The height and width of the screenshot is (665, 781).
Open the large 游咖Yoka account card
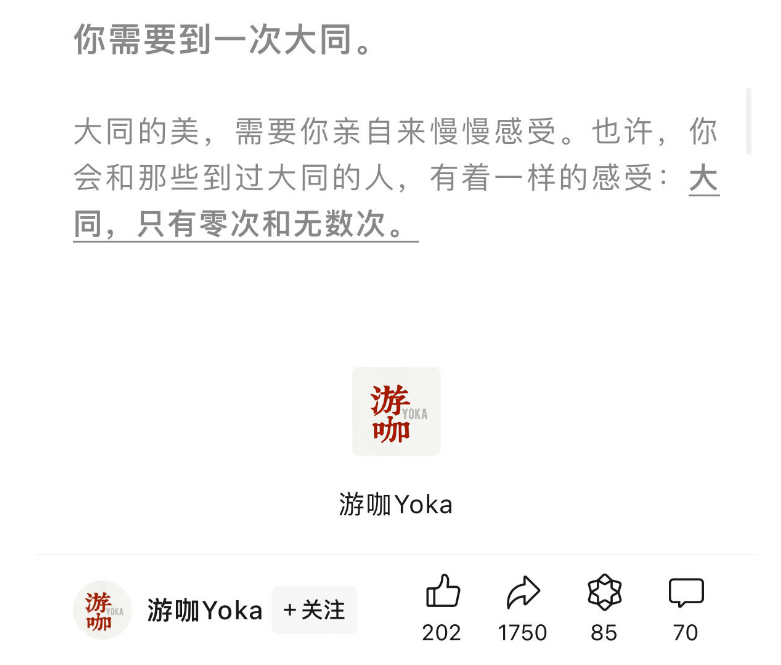pyautogui.click(x=396, y=412)
